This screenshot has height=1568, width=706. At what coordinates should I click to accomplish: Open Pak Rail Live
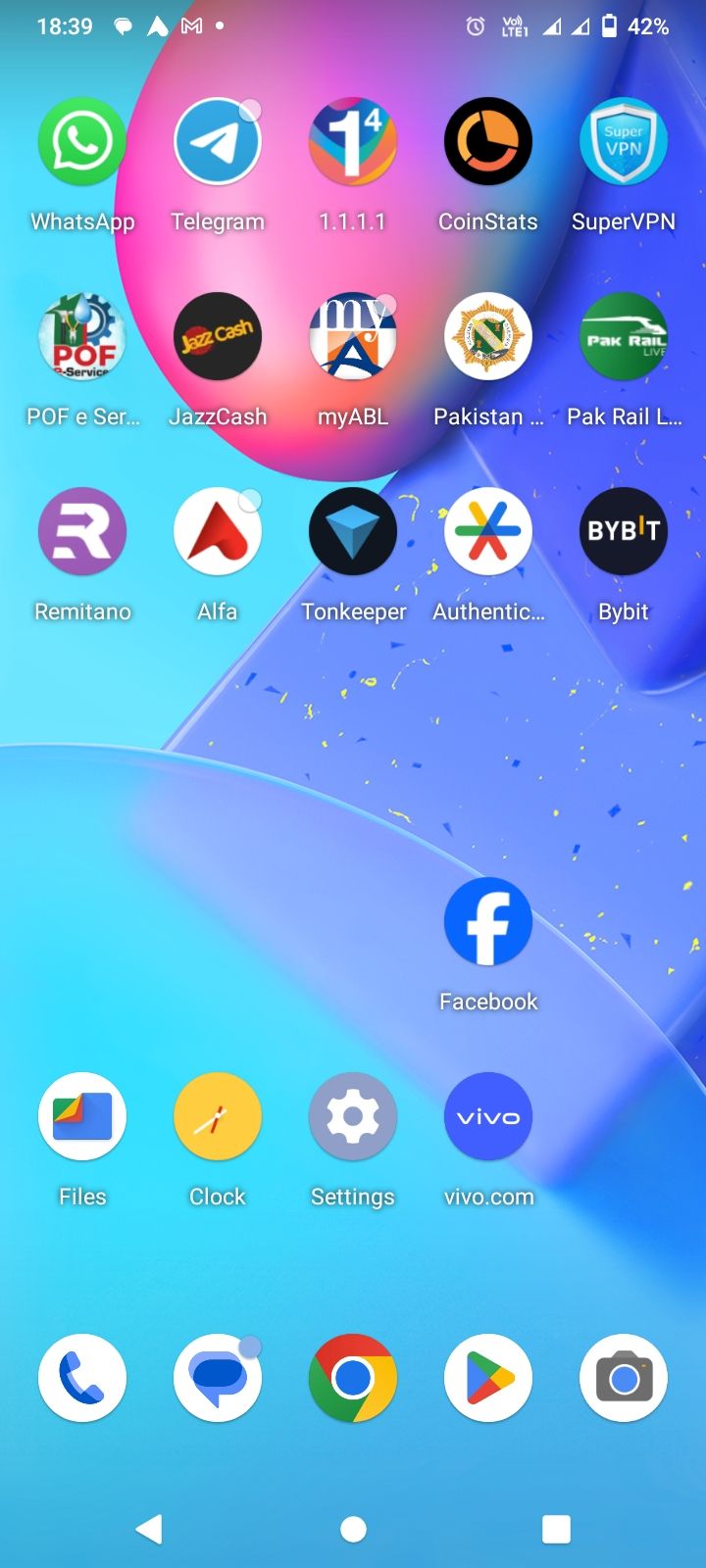[x=624, y=336]
